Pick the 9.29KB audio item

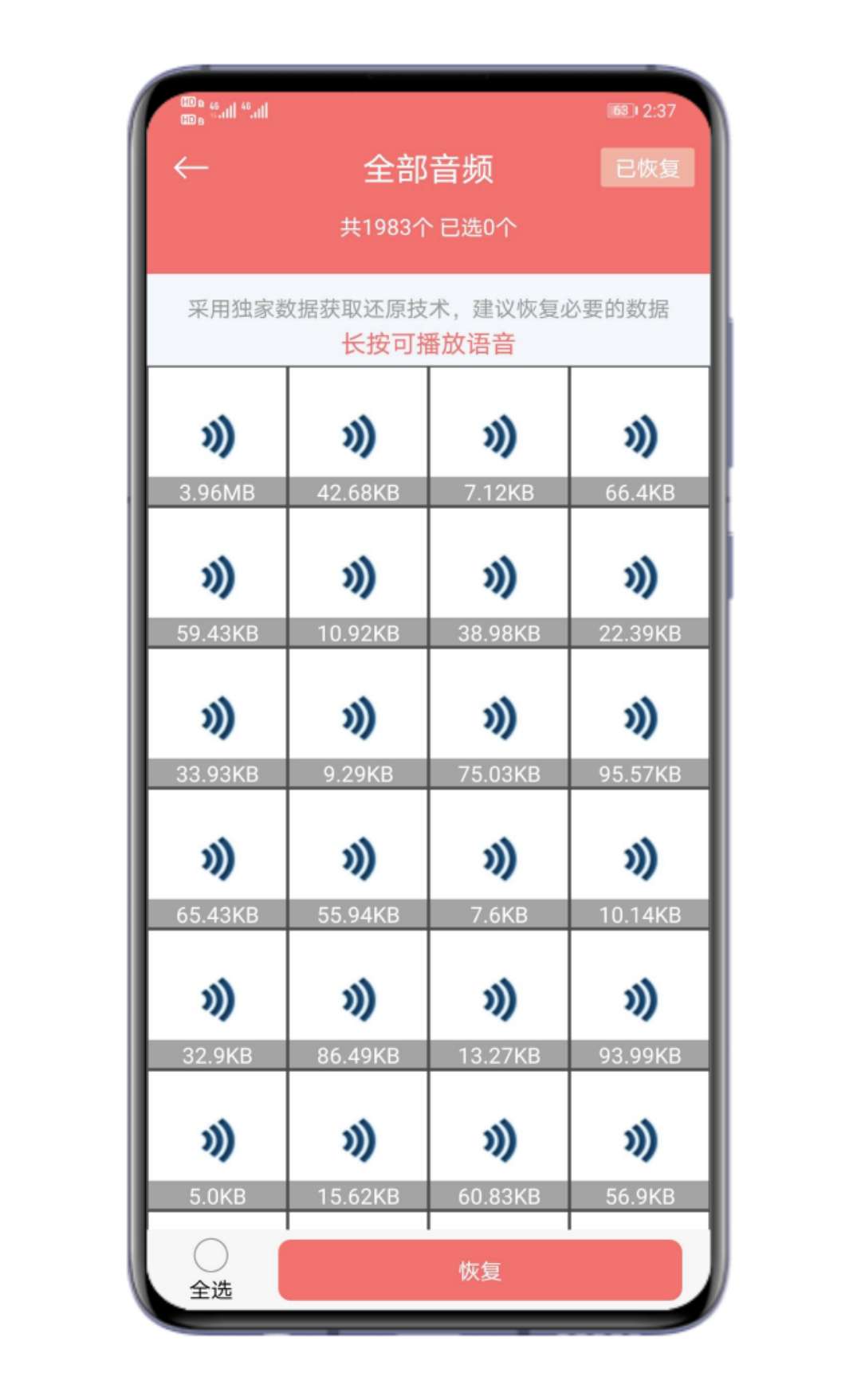(x=358, y=718)
